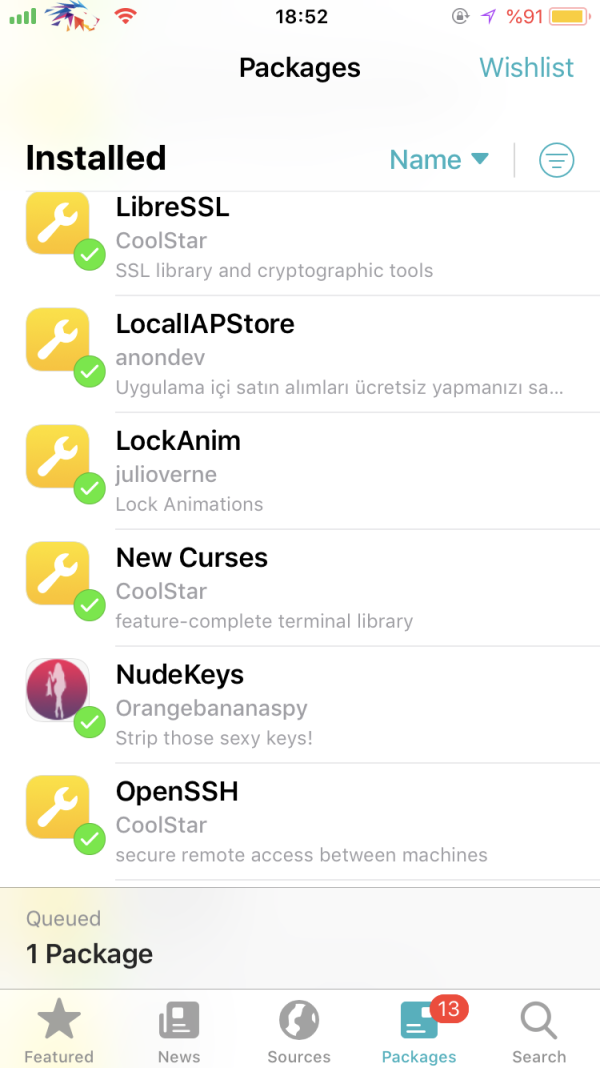Open the Queued 1 Package bar

pyautogui.click(x=300, y=938)
